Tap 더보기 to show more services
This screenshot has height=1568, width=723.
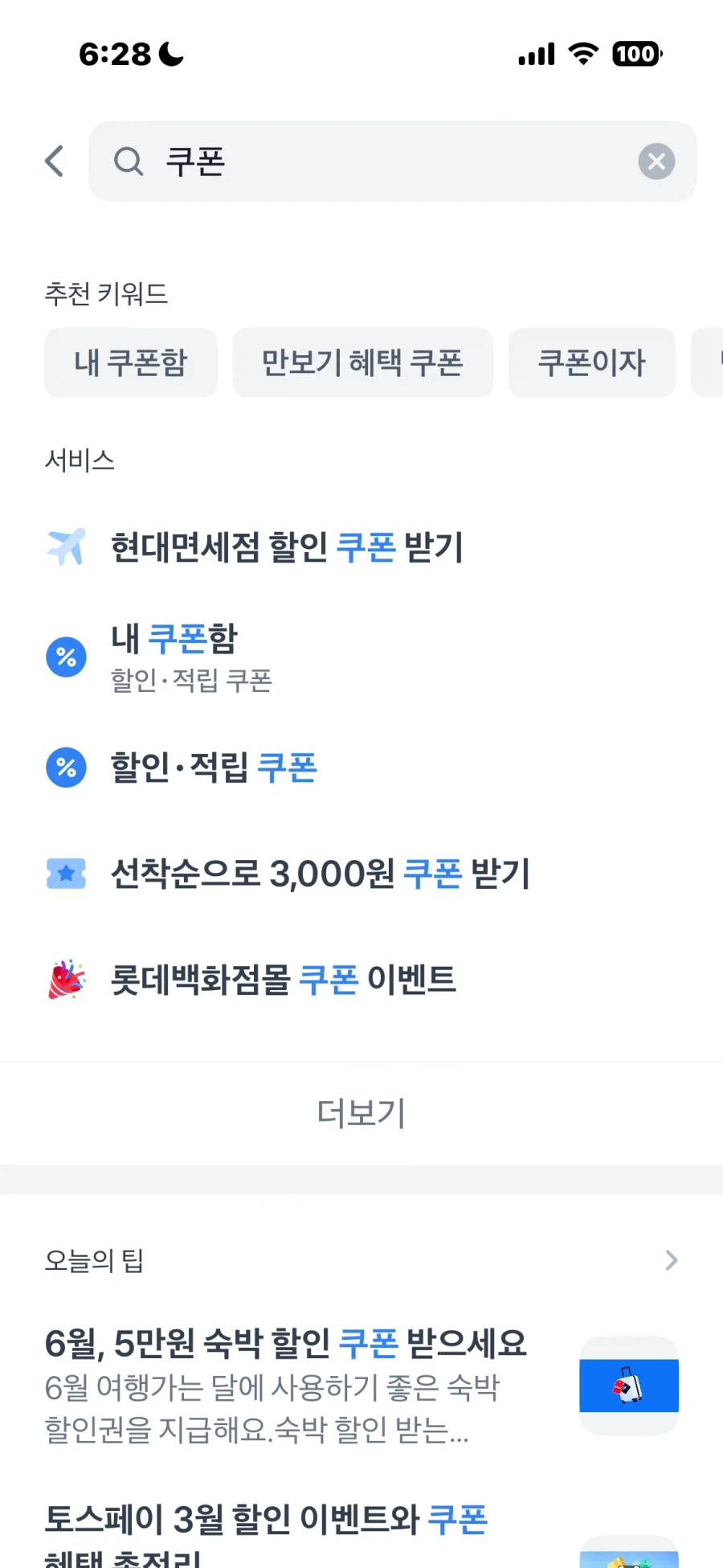(x=361, y=1113)
